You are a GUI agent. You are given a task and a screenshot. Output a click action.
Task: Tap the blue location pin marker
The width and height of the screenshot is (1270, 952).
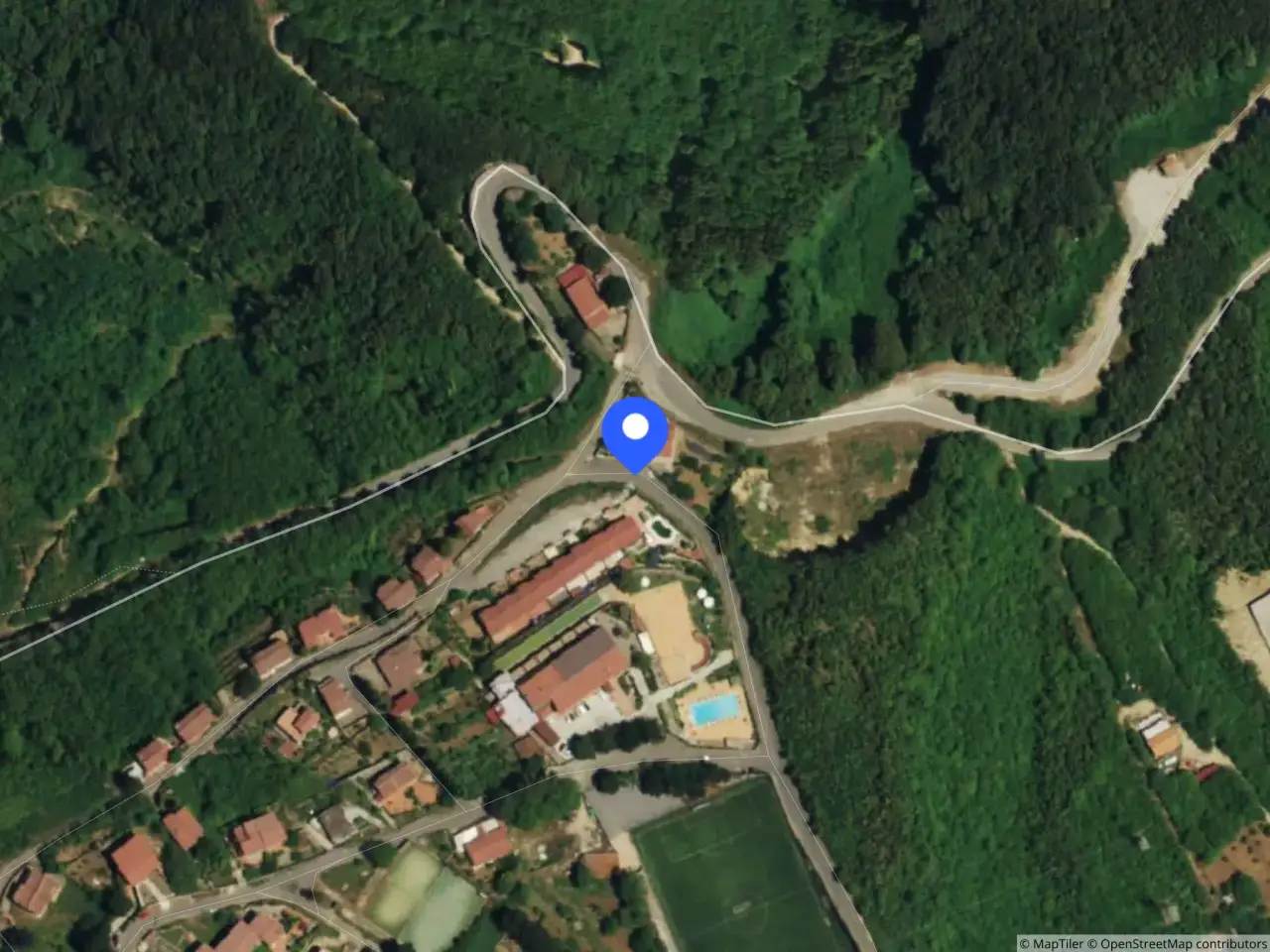pyautogui.click(x=635, y=431)
